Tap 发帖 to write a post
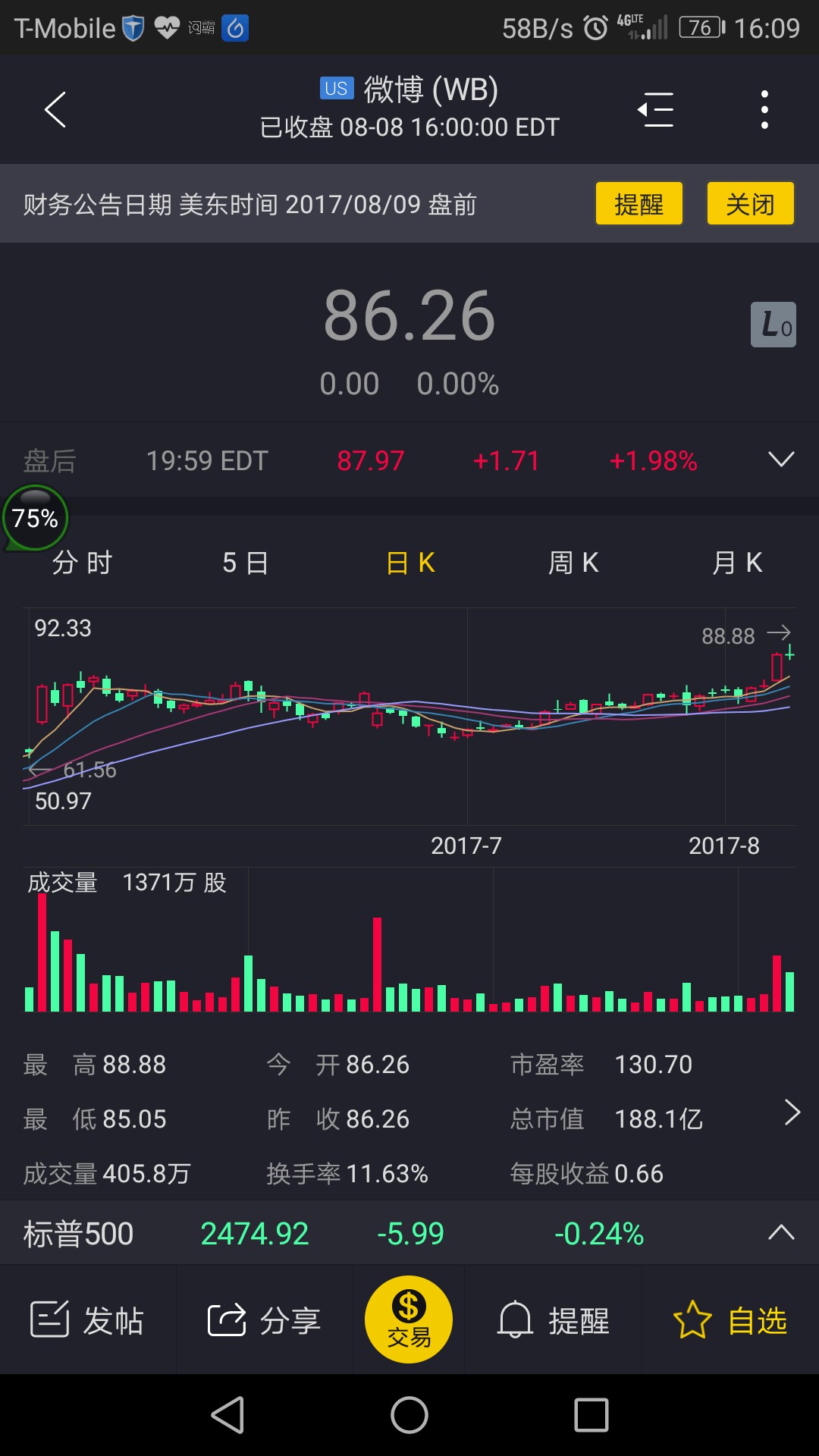This screenshot has height=1456, width=819. tap(87, 1320)
